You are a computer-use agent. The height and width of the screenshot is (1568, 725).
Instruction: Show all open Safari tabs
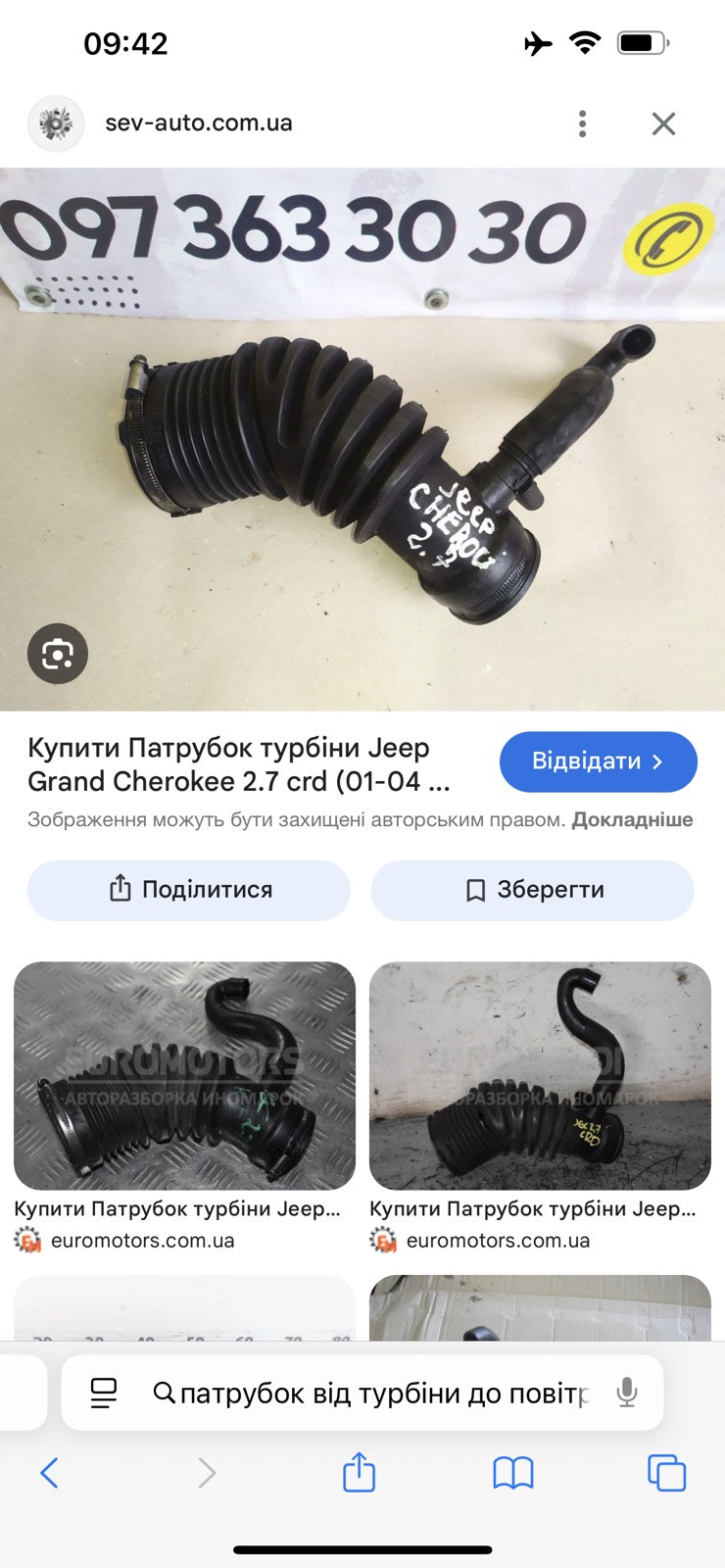(x=666, y=1473)
